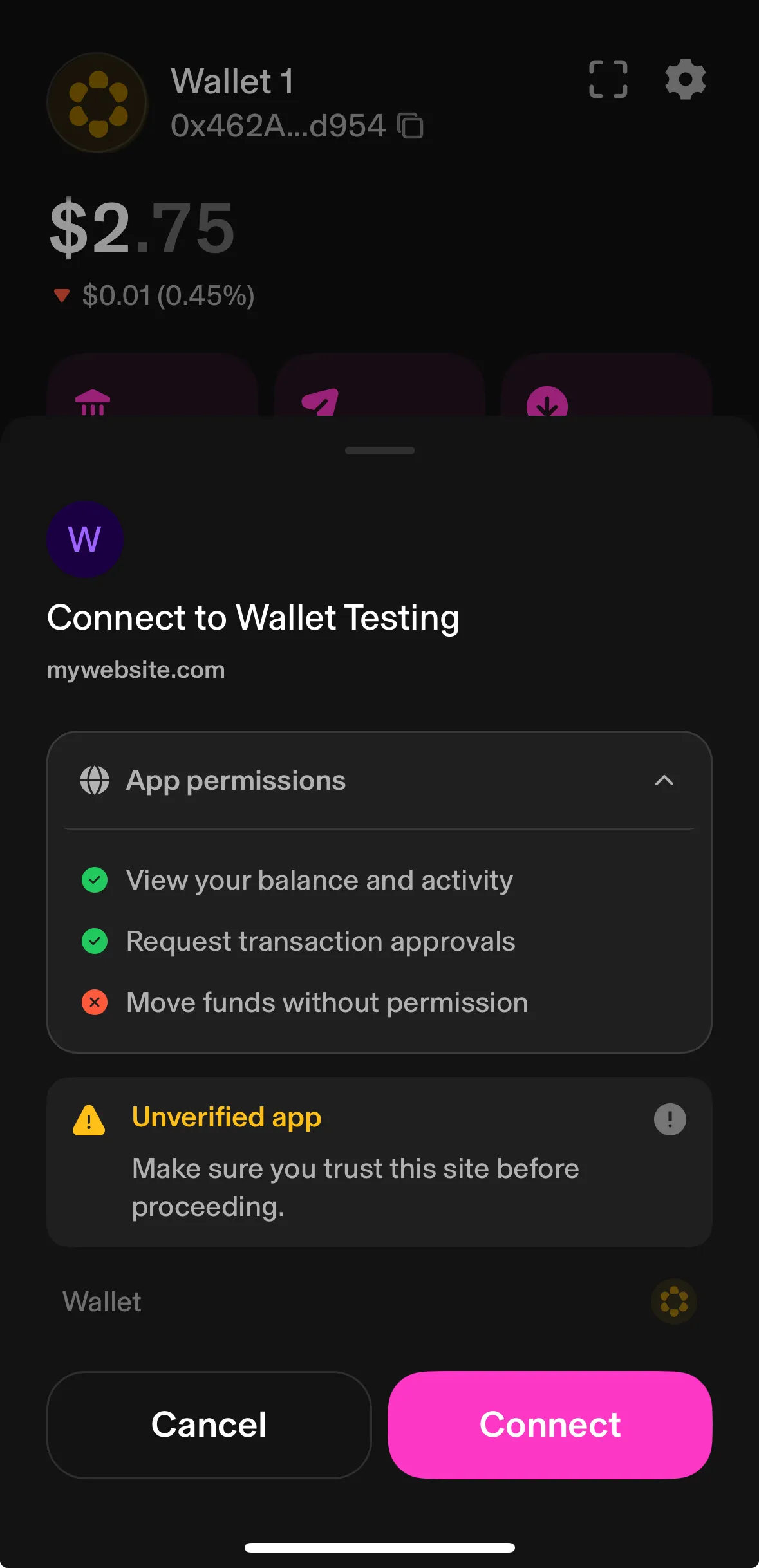Image resolution: width=759 pixels, height=1568 pixels.
Task: Click the globe icon beside App permissions
Action: pyautogui.click(x=95, y=780)
